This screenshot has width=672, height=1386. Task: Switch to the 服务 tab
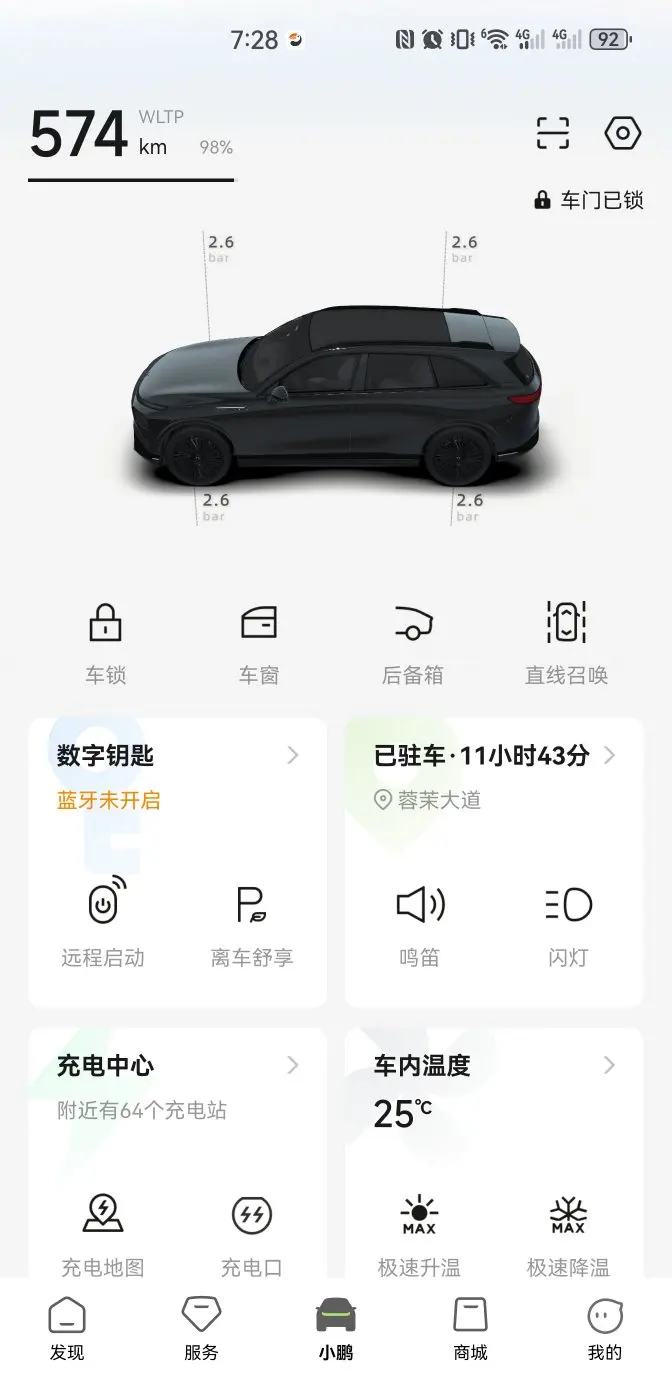click(201, 1329)
